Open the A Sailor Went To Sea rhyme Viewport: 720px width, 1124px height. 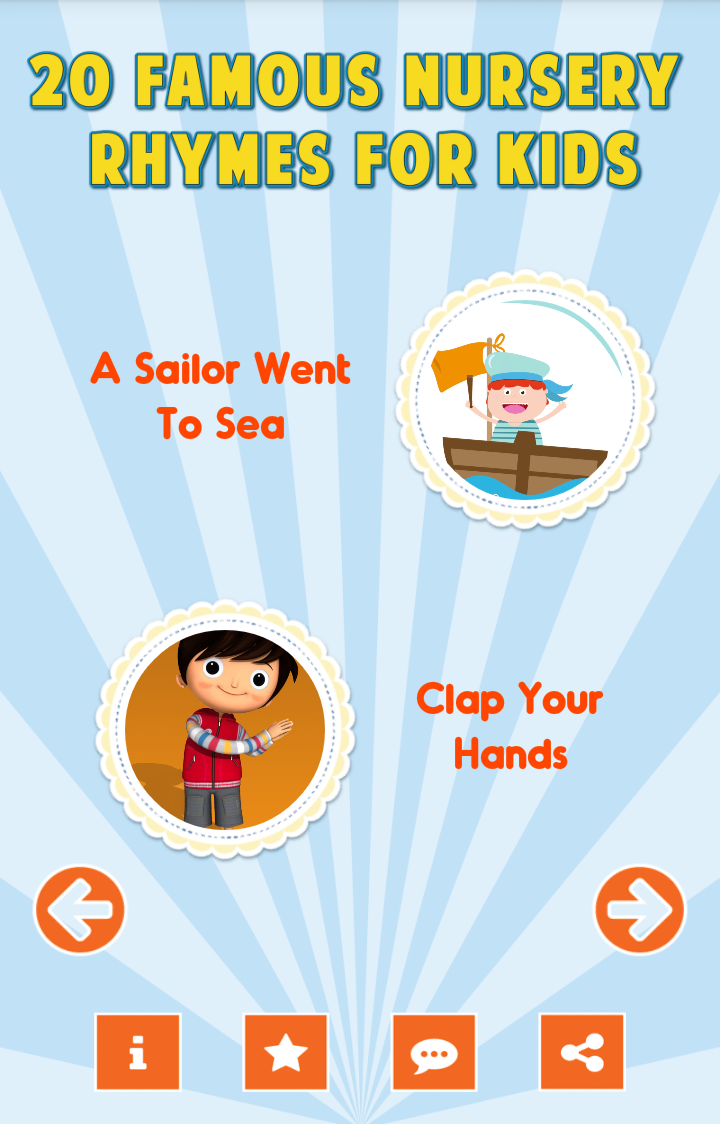[524, 400]
